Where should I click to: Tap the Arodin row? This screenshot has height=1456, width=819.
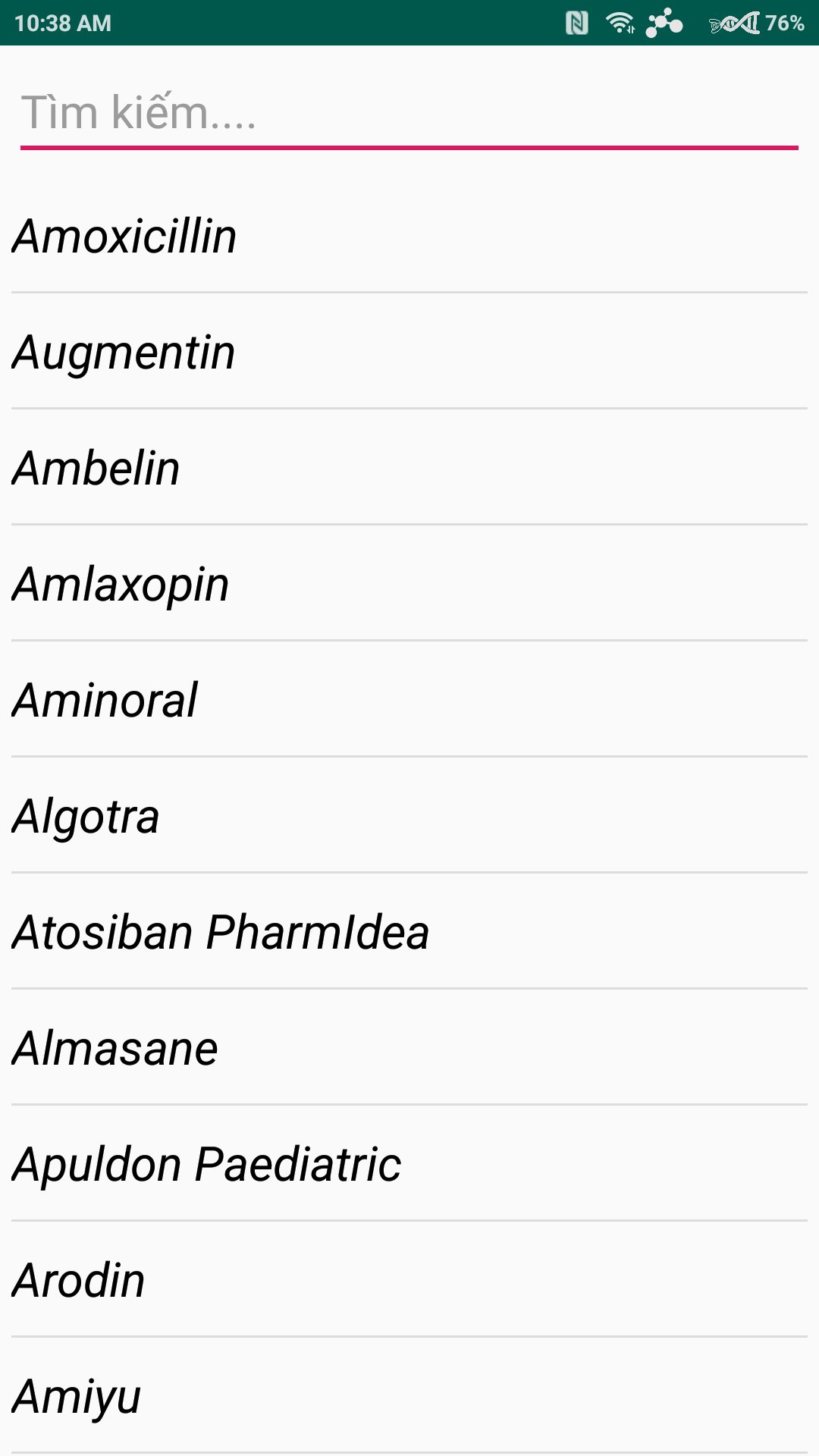click(409, 1279)
